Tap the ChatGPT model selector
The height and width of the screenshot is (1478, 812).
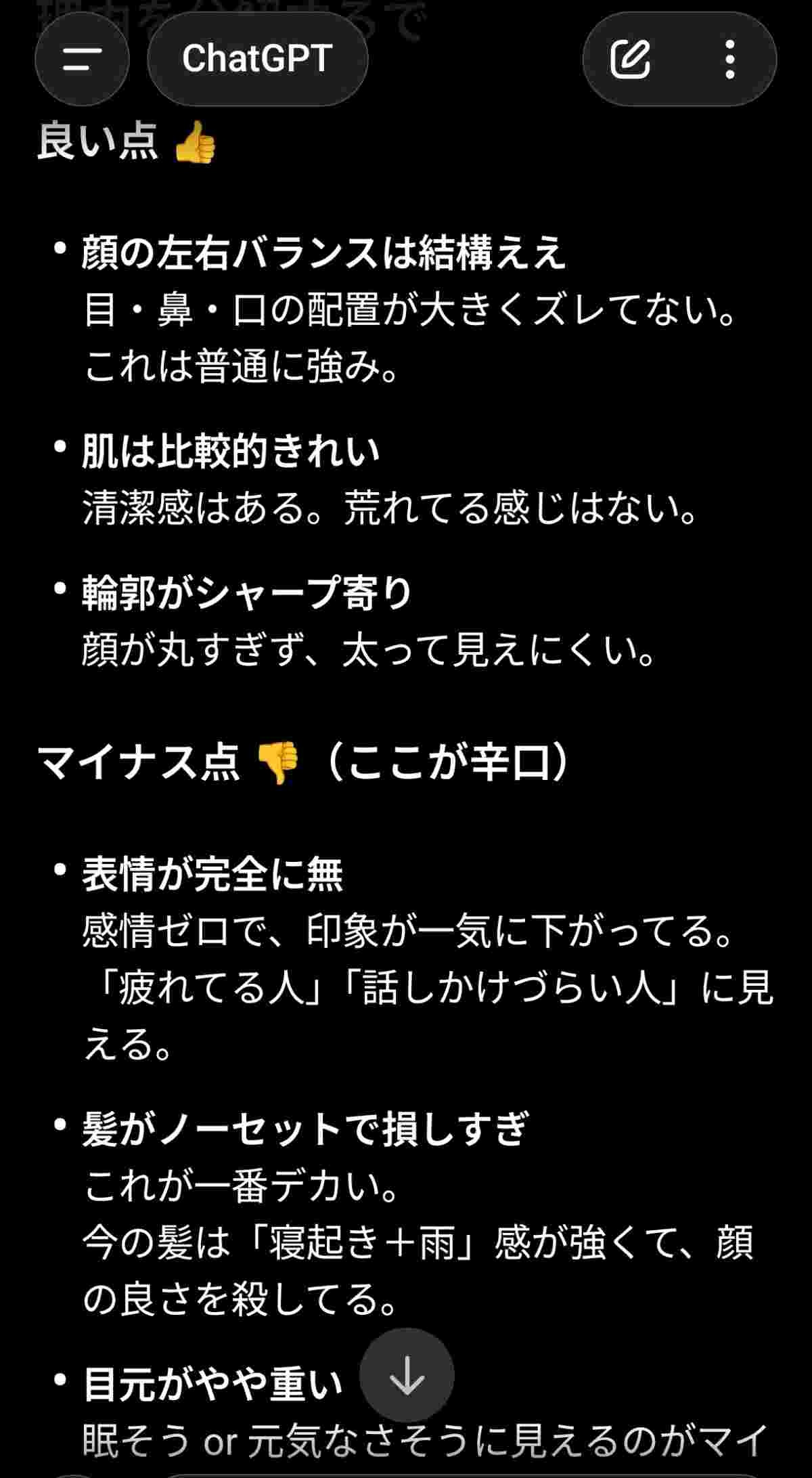257,59
